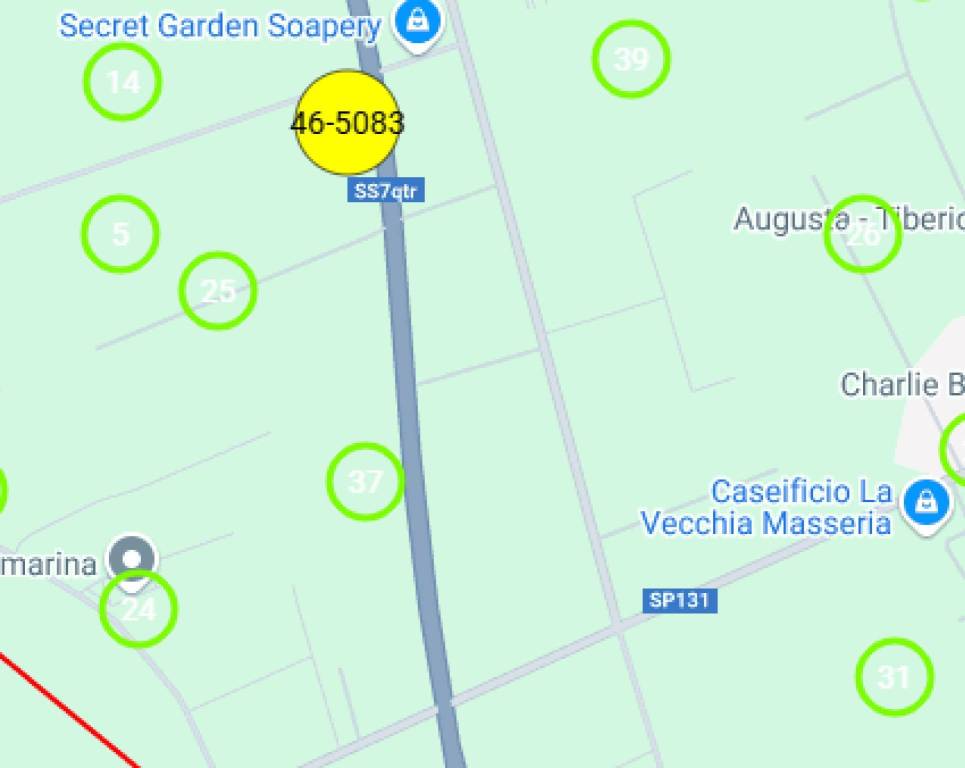Tap the green circle marker 25
The image size is (965, 768).
coord(218,291)
